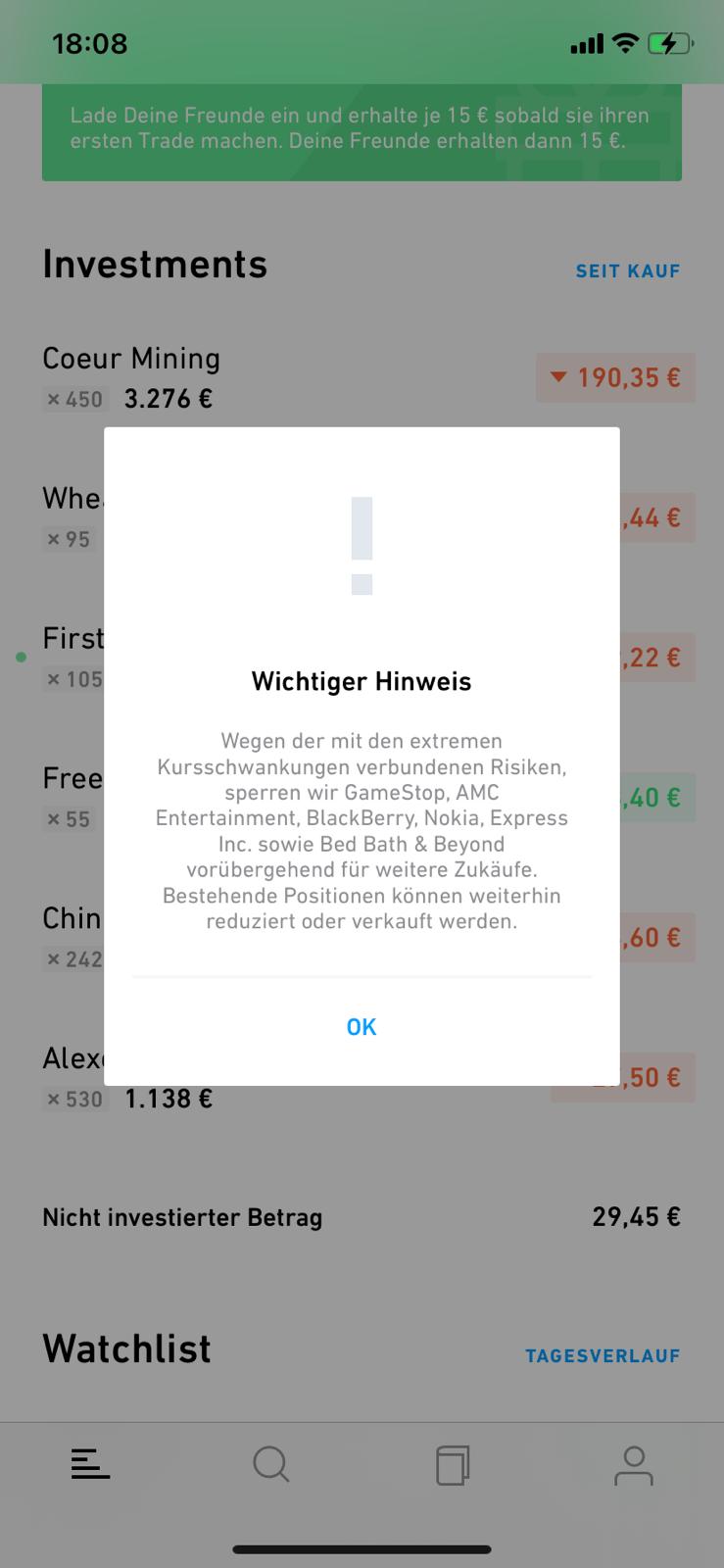
Task: Open the friend referral banner at the top
Action: 362,132
